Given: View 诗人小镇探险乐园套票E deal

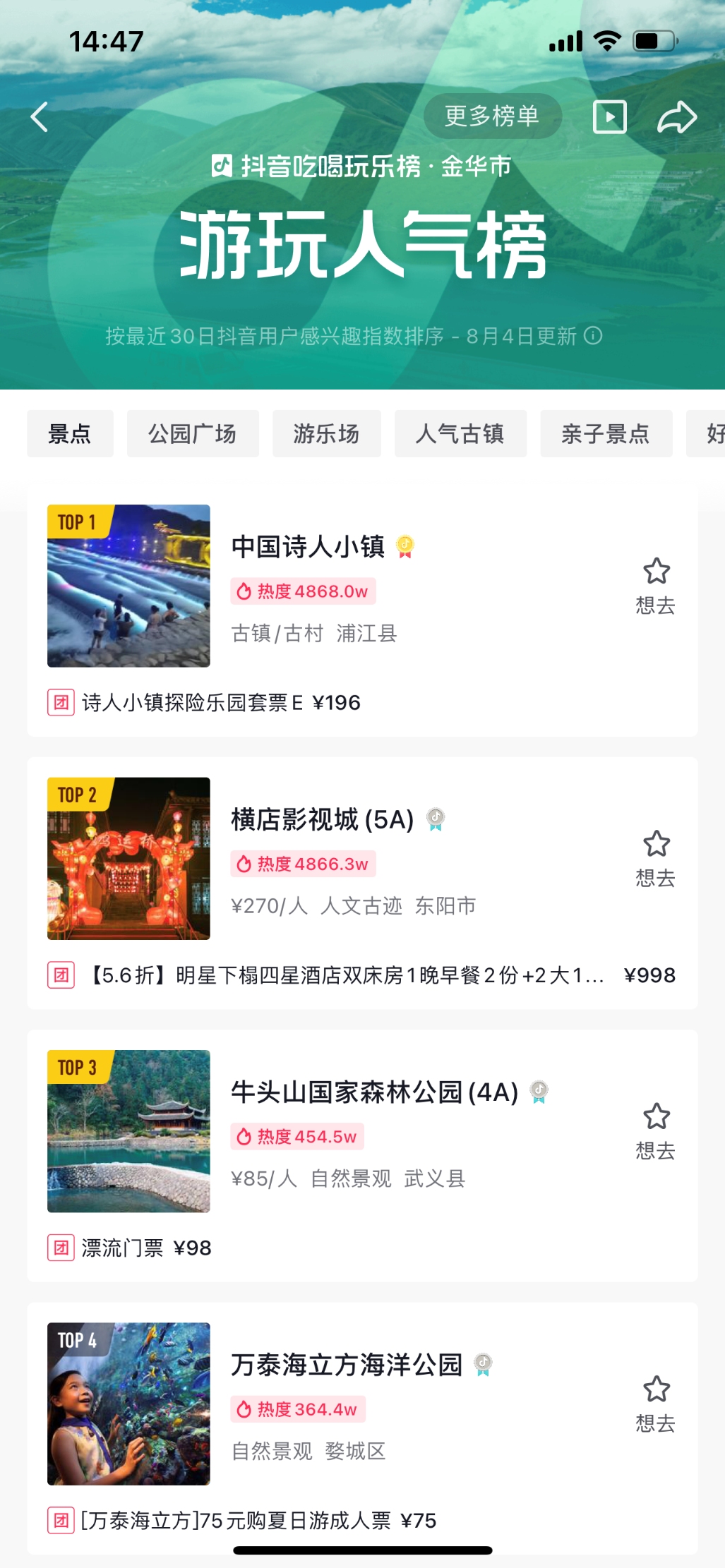Looking at the screenshot, I should [221, 703].
